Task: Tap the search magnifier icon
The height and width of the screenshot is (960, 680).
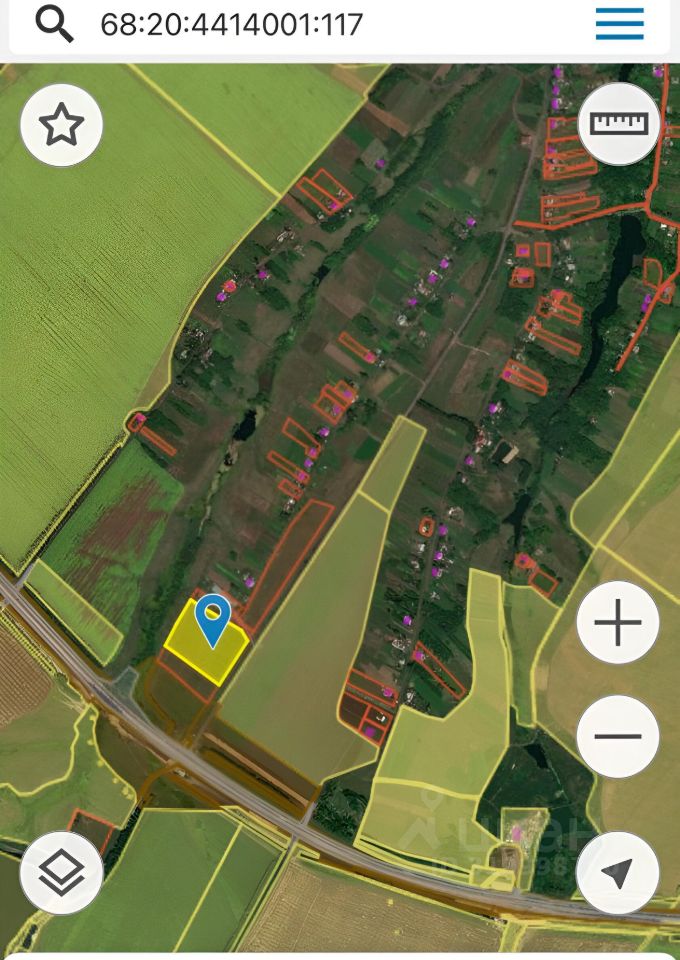Action: 55,24
